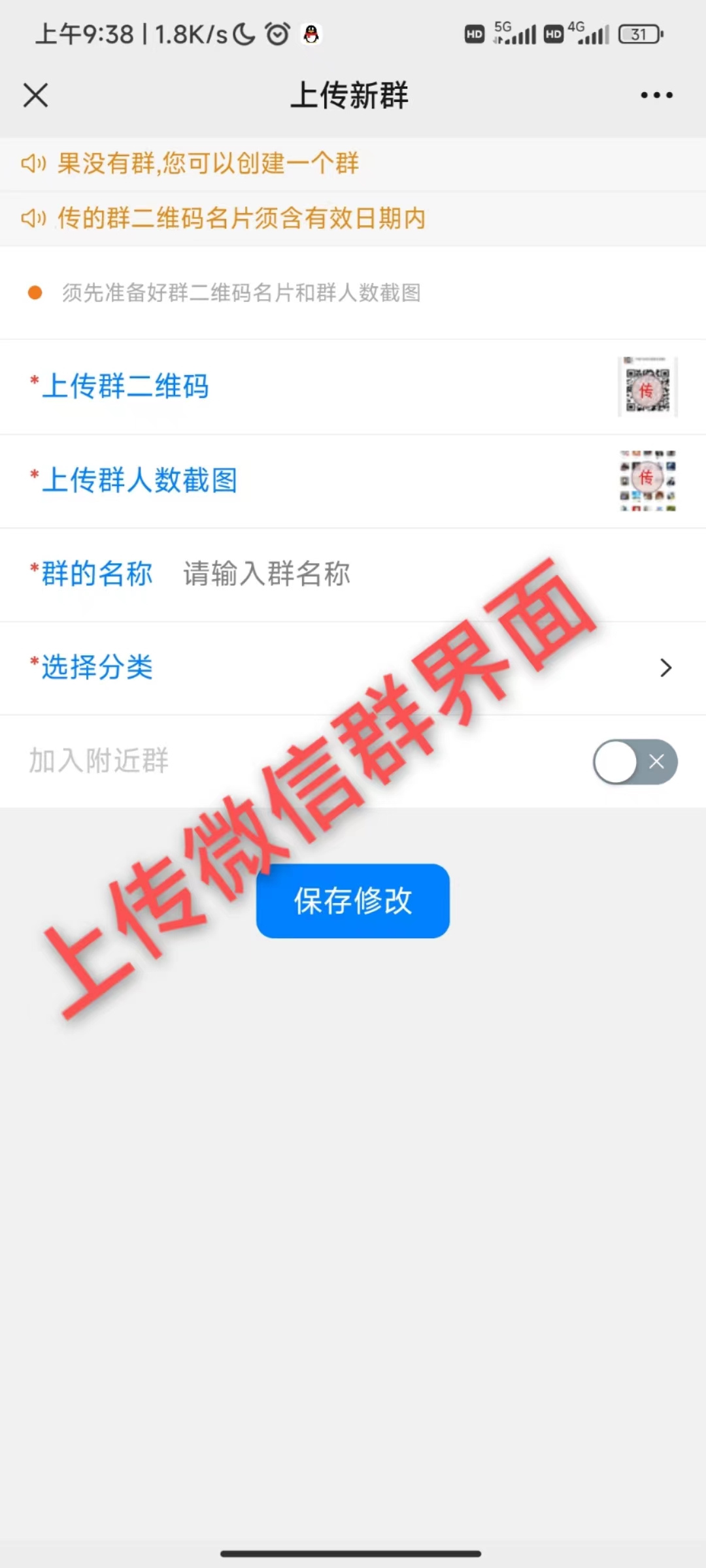Tap the 上传群二维码 upload thumbnail
The width and height of the screenshot is (706, 1568).
point(647,387)
